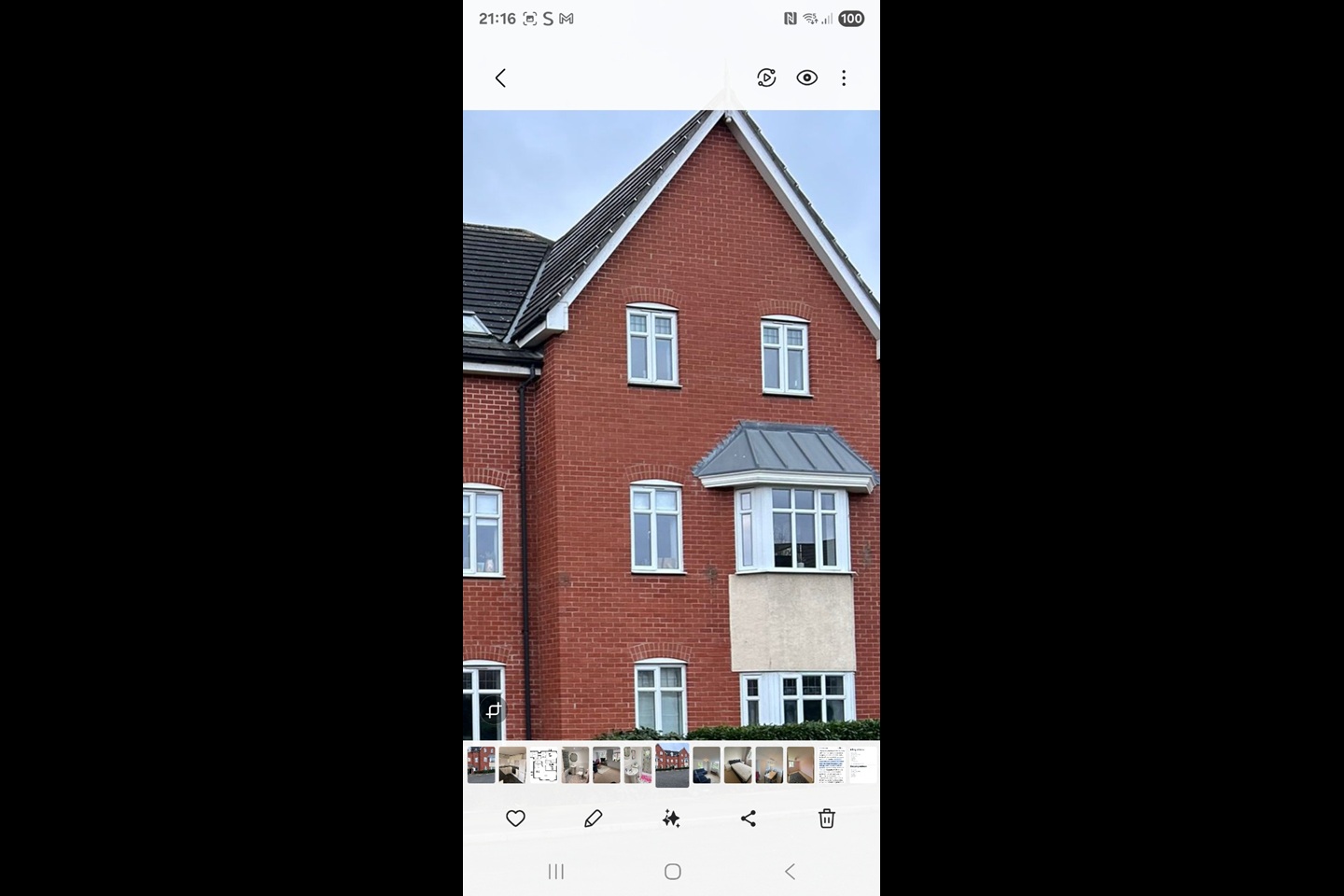
Task: Open Bixby Vision eye icon
Action: pos(806,77)
